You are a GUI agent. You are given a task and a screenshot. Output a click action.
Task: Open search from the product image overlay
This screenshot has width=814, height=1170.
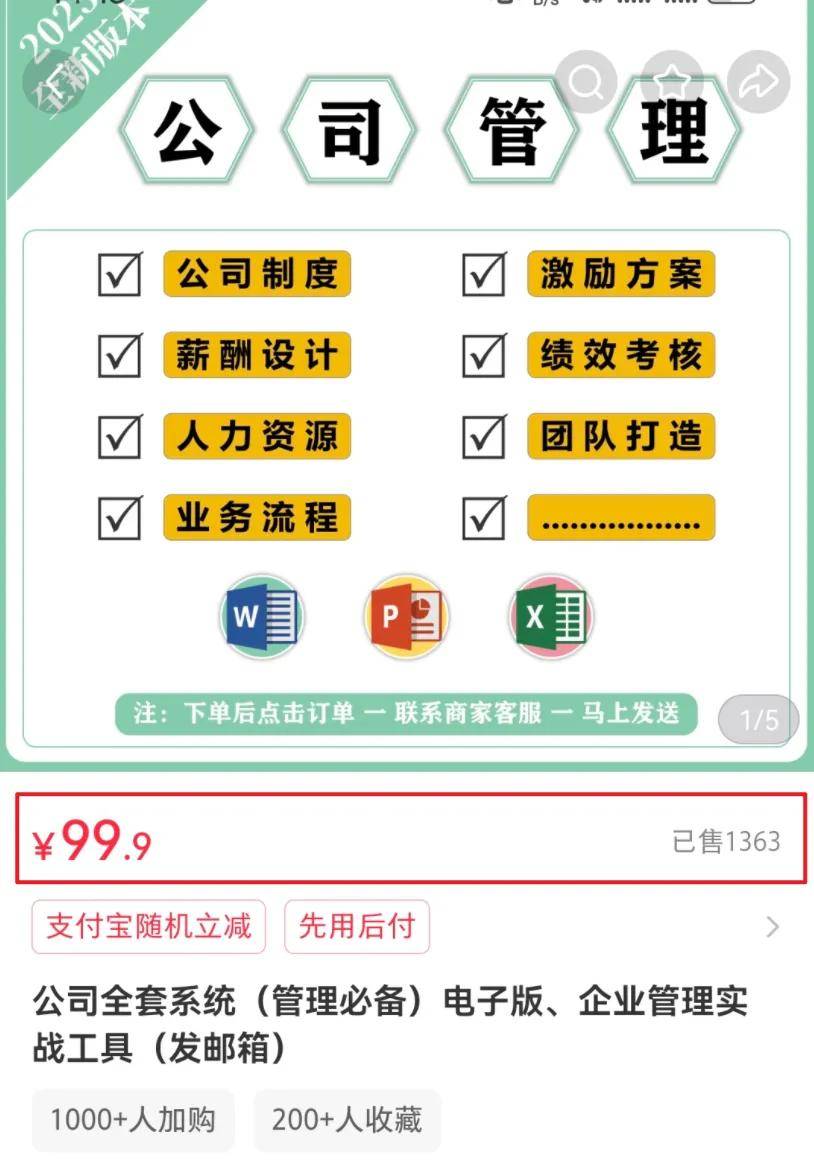coord(587,81)
